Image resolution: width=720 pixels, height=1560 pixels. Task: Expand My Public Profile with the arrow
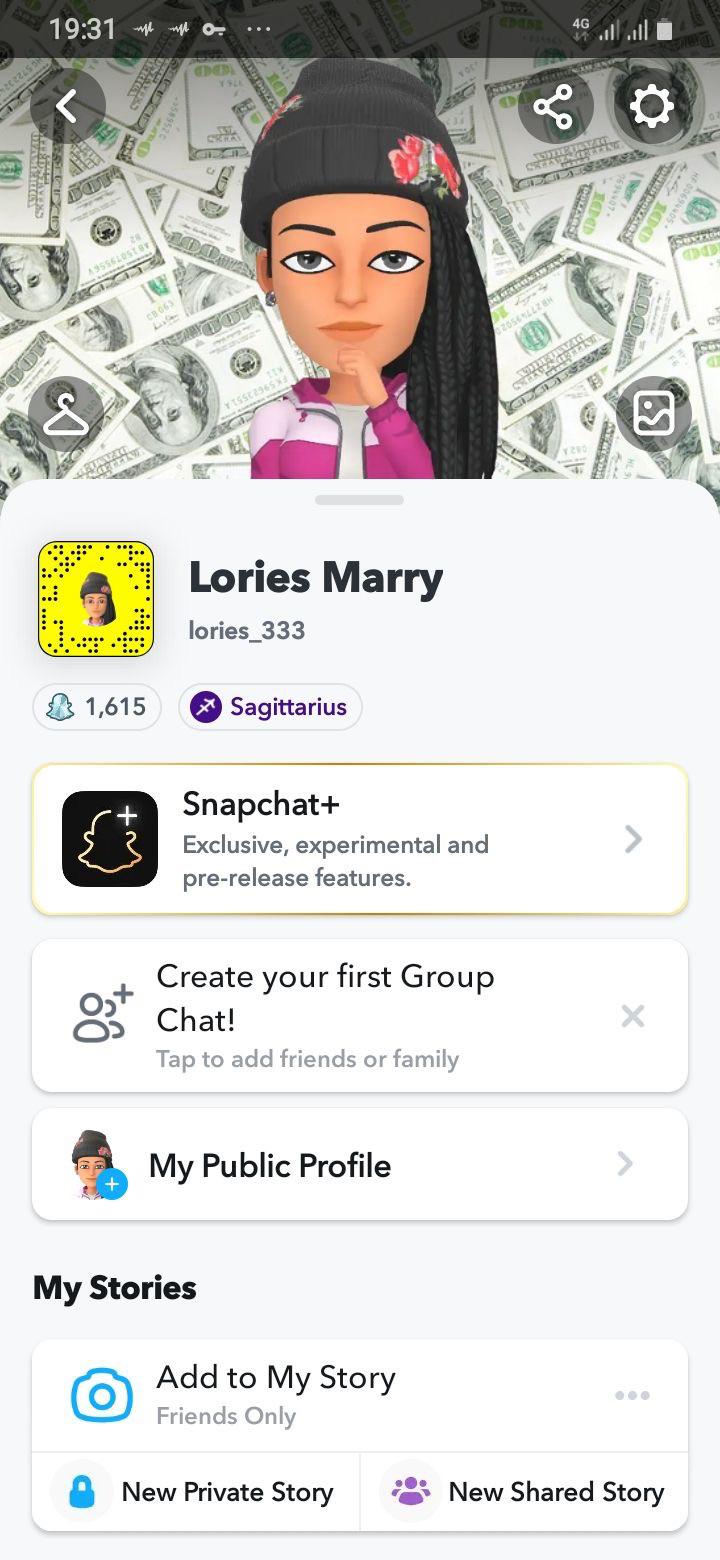click(x=625, y=1164)
